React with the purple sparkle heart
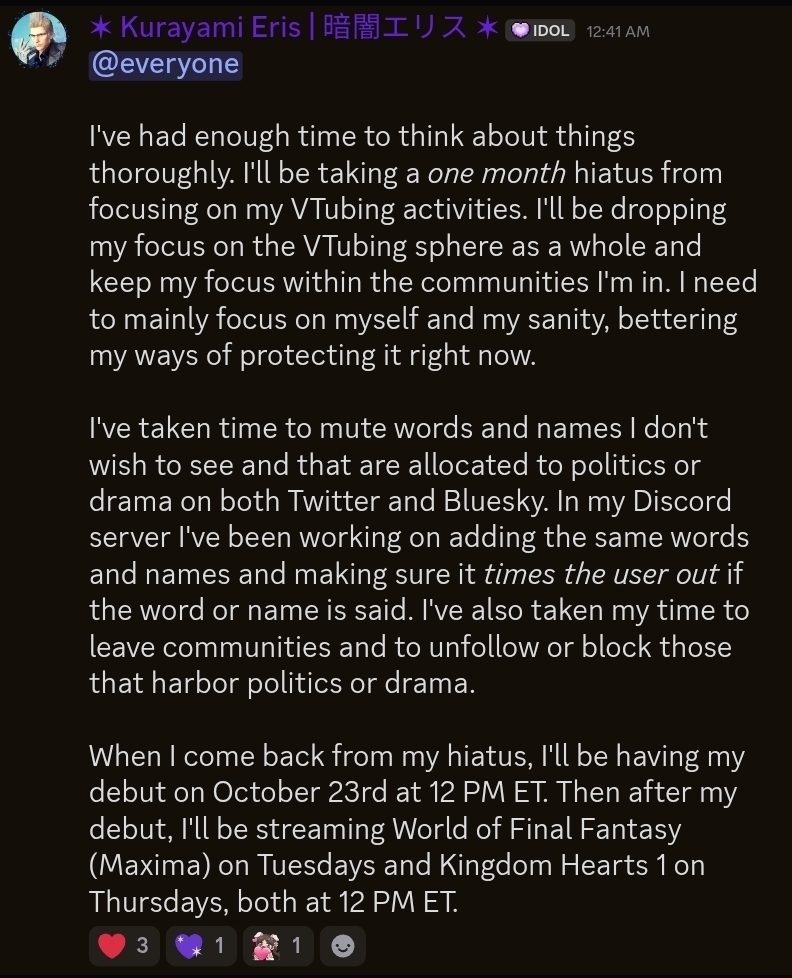792x978 pixels. [199, 945]
